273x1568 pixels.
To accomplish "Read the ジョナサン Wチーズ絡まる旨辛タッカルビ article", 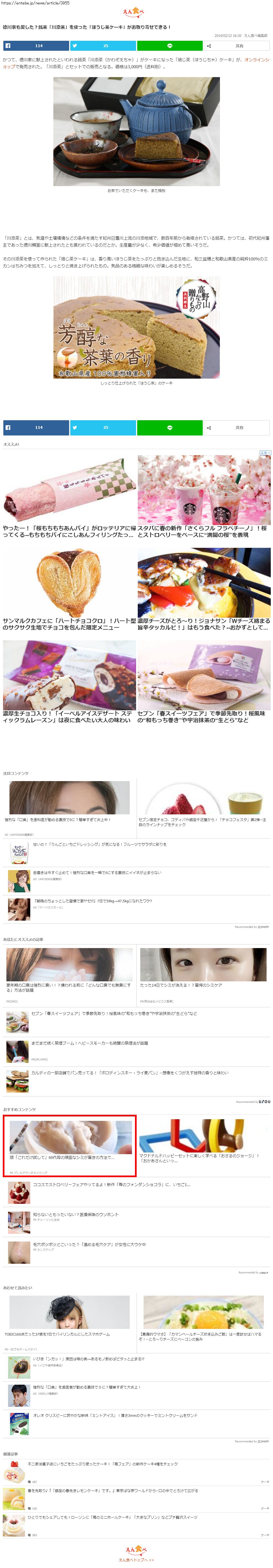I will click(204, 624).
